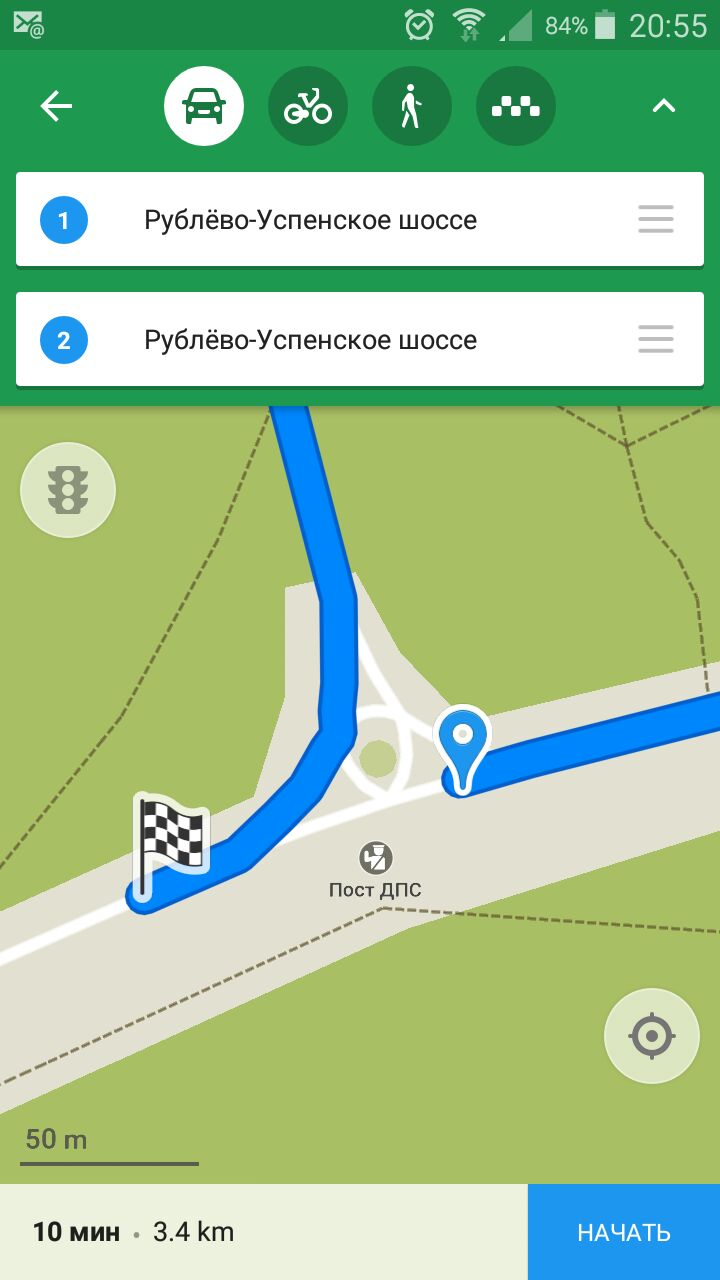
Task: Edit route point 1 address
Action: point(360,219)
